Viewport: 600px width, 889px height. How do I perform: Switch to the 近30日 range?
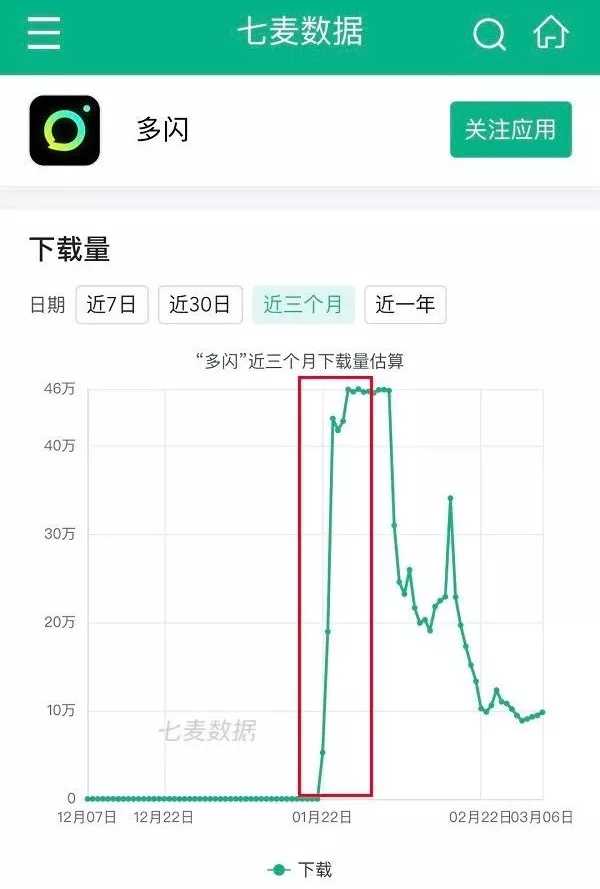pyautogui.click(x=200, y=305)
